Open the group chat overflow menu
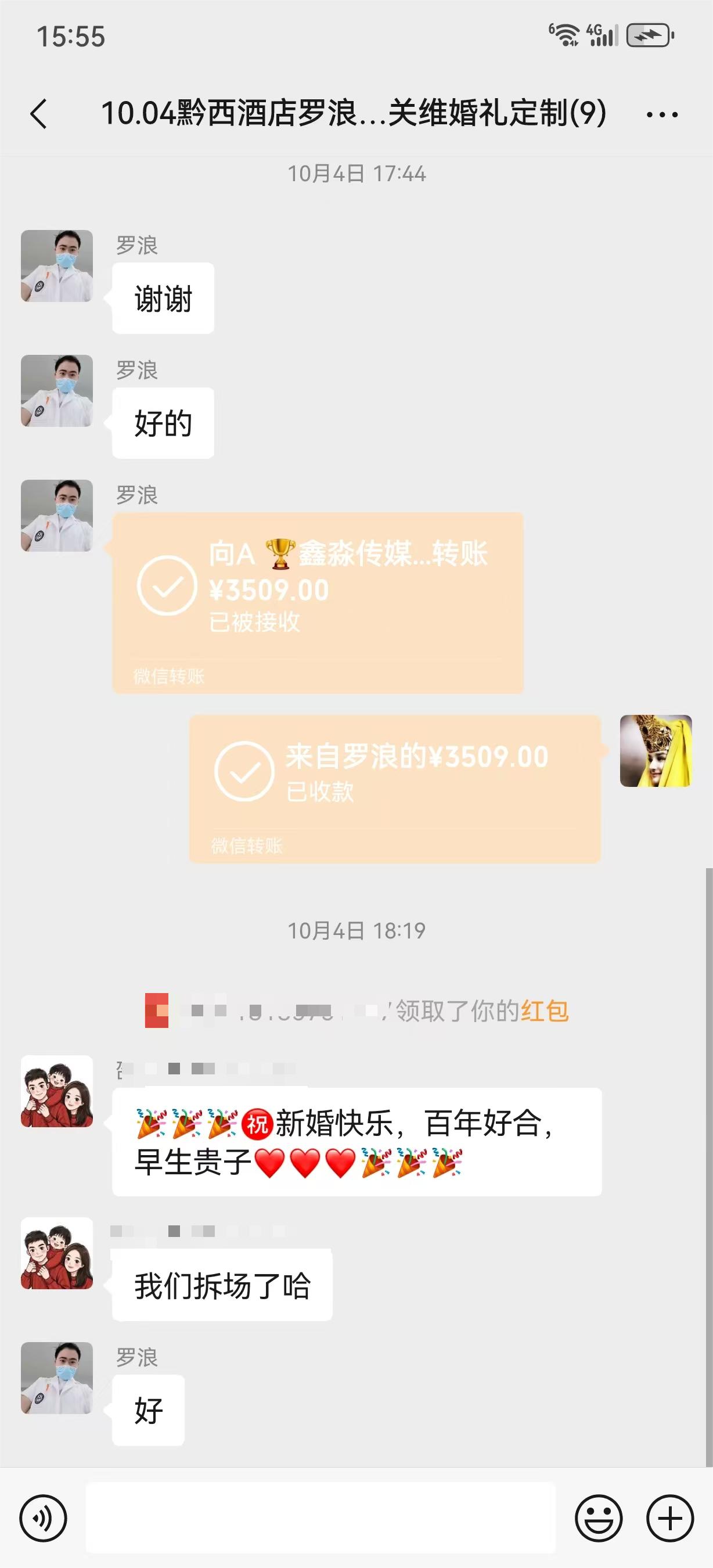This screenshot has width=713, height=1568. 662,114
